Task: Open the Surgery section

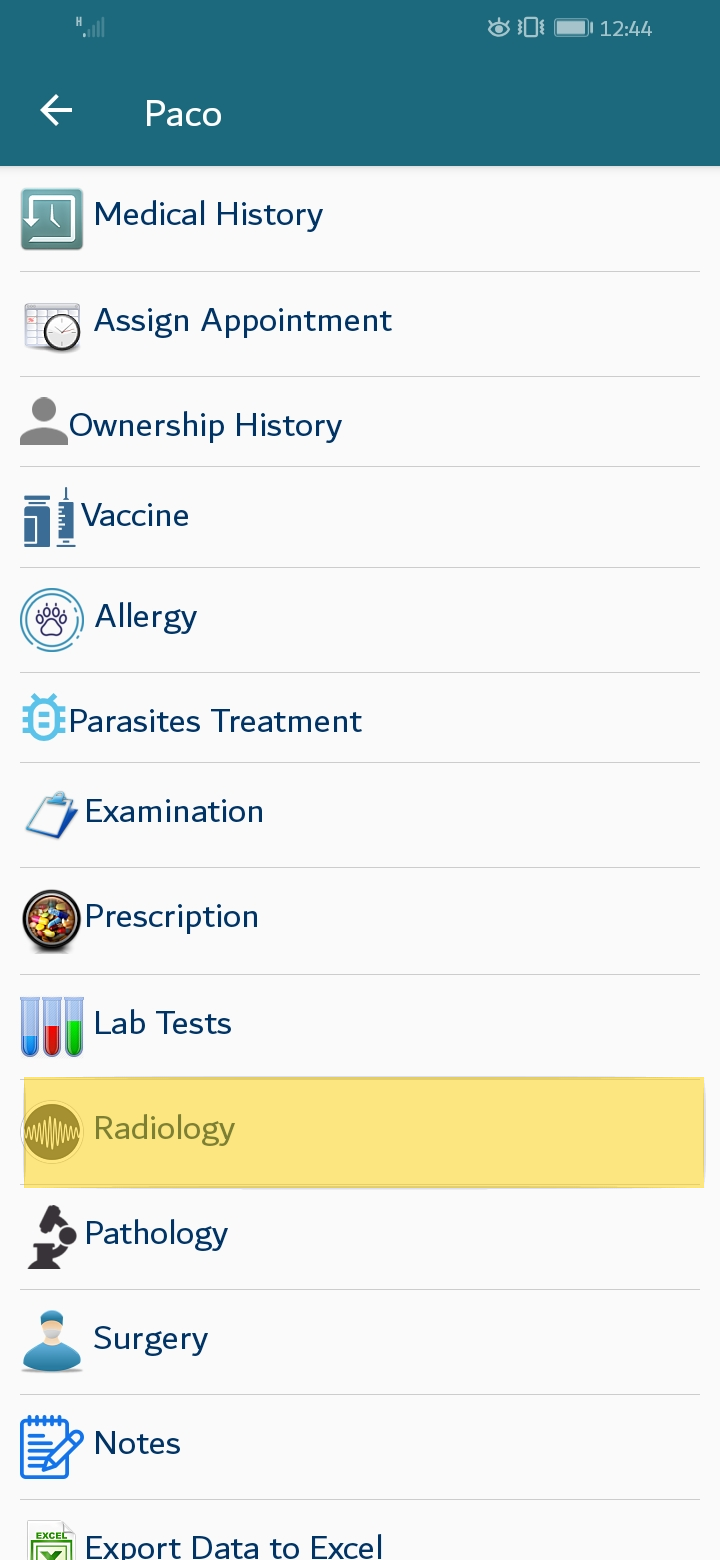Action: point(360,1342)
